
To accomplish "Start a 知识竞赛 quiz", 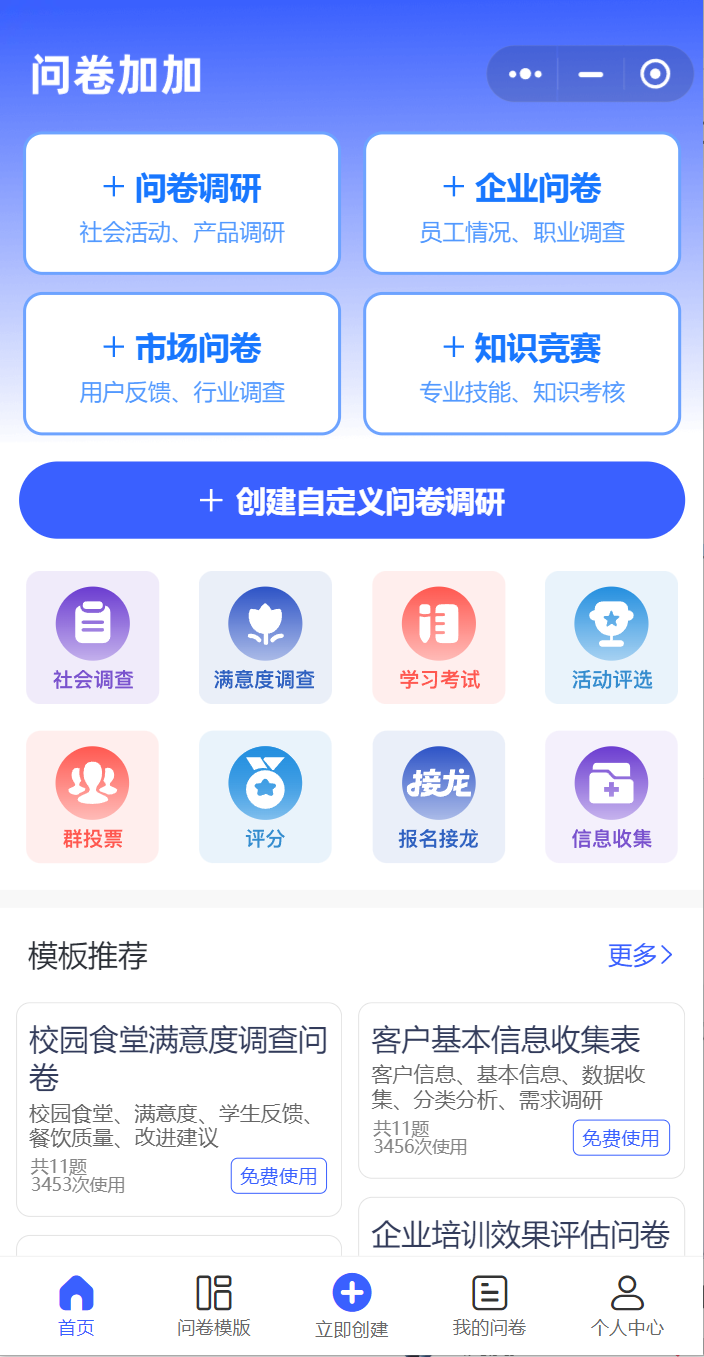I will point(522,364).
